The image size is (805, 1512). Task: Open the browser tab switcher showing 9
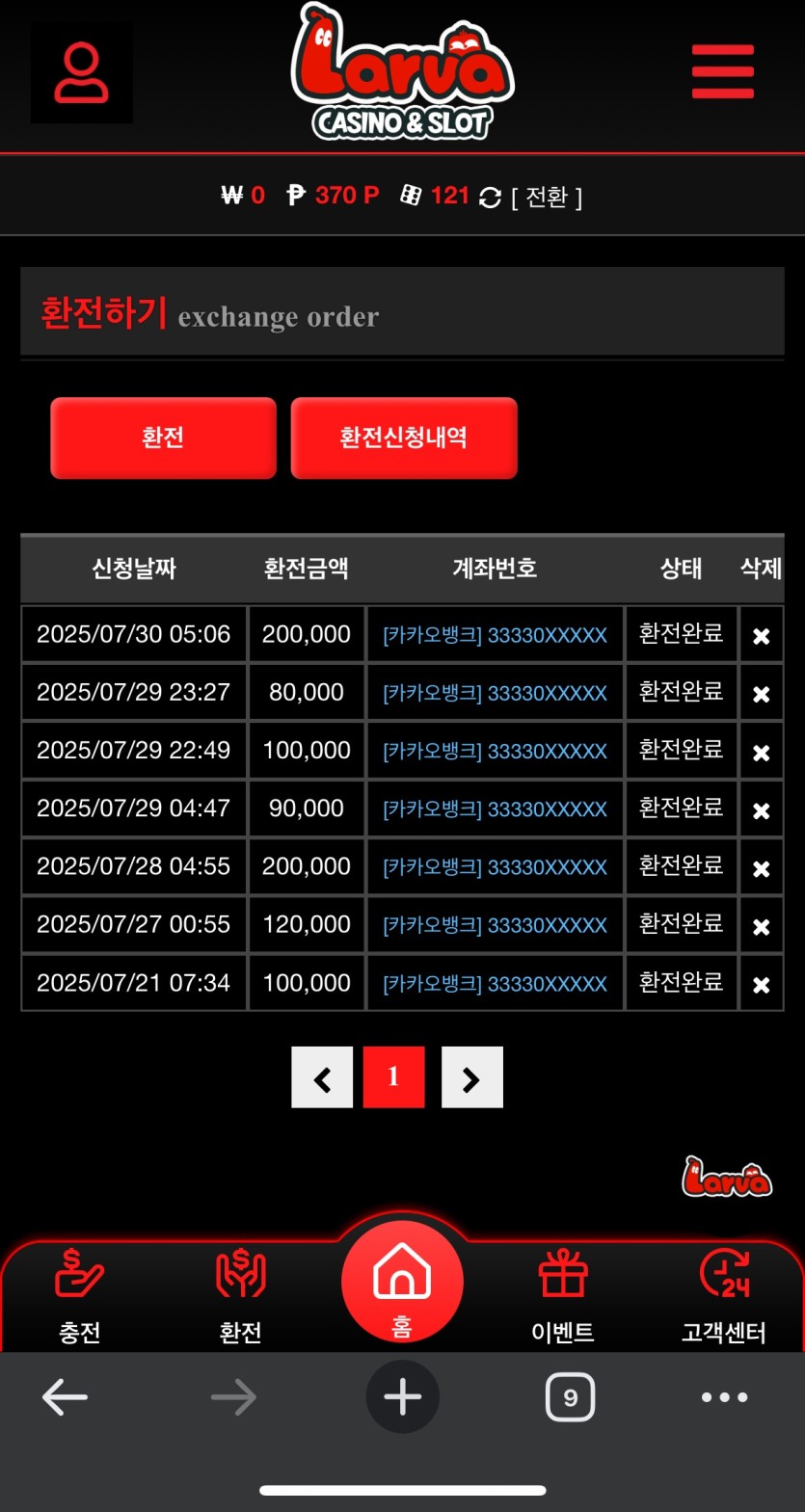[570, 1397]
